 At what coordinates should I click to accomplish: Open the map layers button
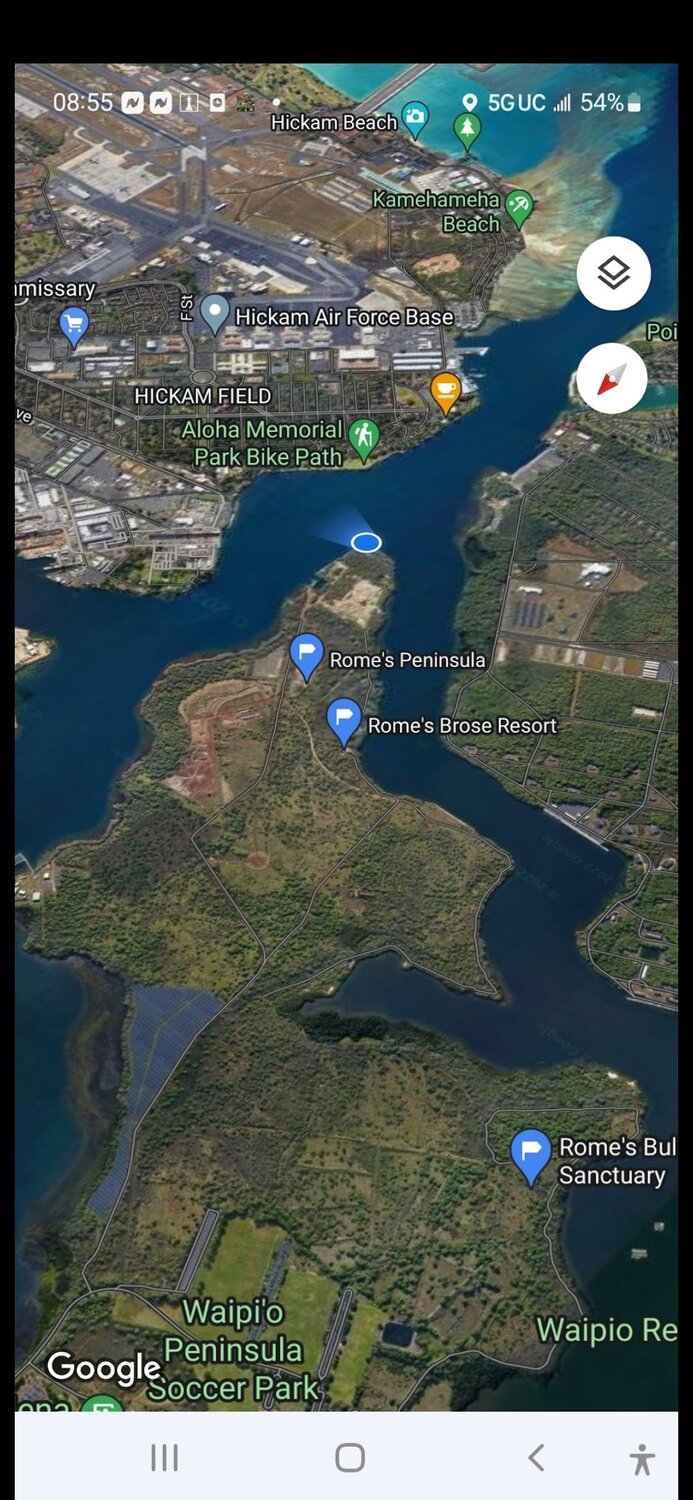(613, 273)
